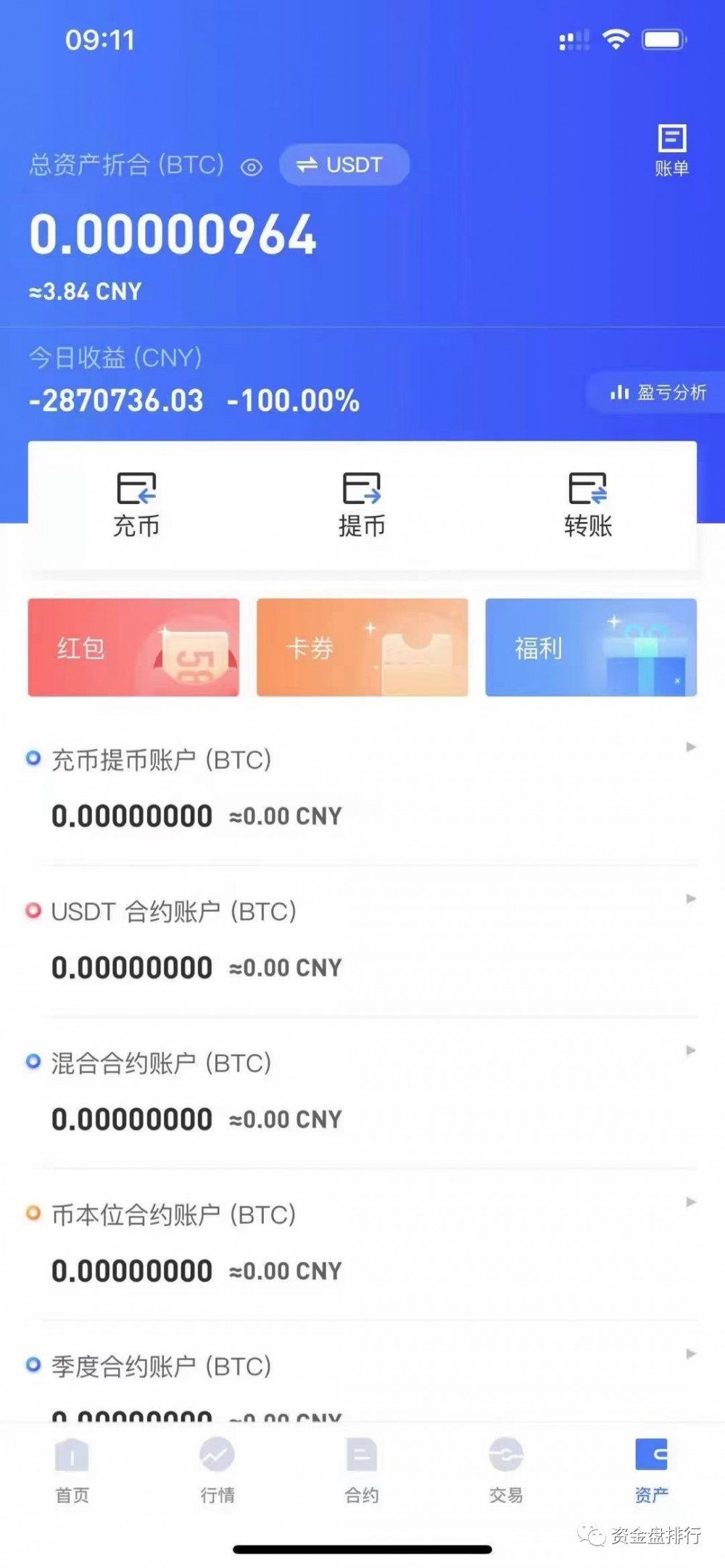Select the 充币提币账户 (BTC) radio indicator
Viewport: 725px width, 1568px height.
click(33, 758)
